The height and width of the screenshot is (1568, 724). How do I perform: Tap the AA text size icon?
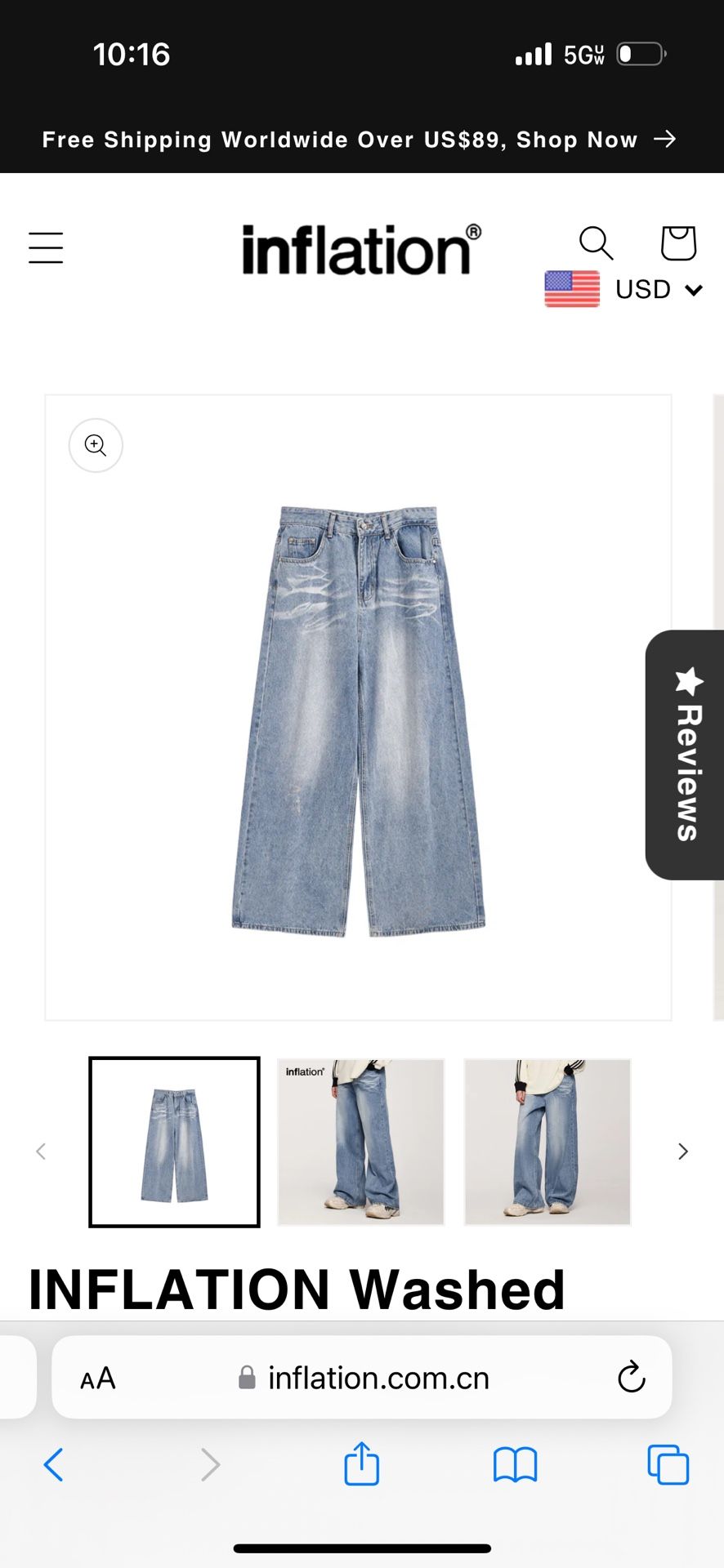pos(97,1378)
